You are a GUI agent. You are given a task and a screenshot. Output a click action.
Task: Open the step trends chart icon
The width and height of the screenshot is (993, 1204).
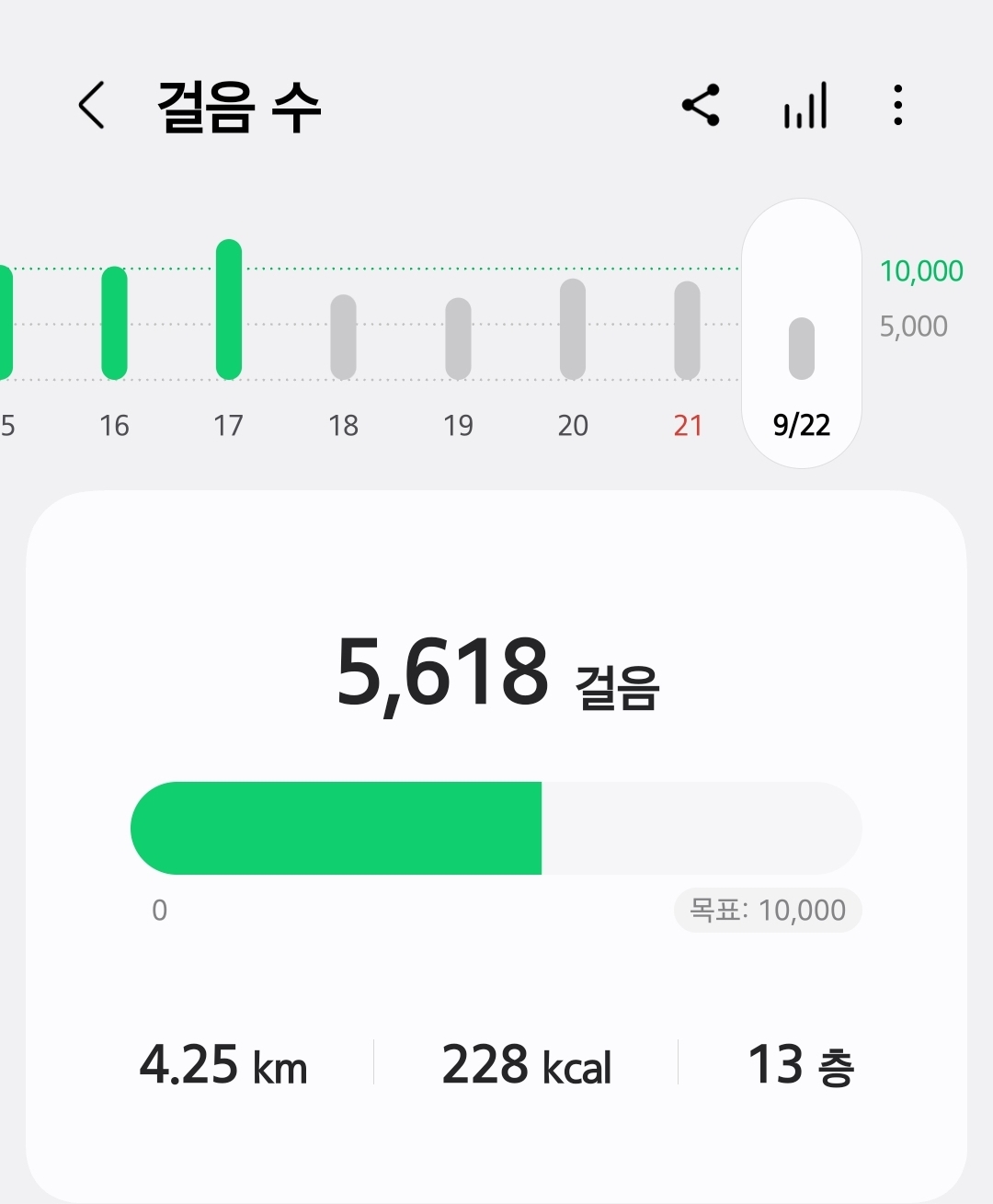click(805, 106)
